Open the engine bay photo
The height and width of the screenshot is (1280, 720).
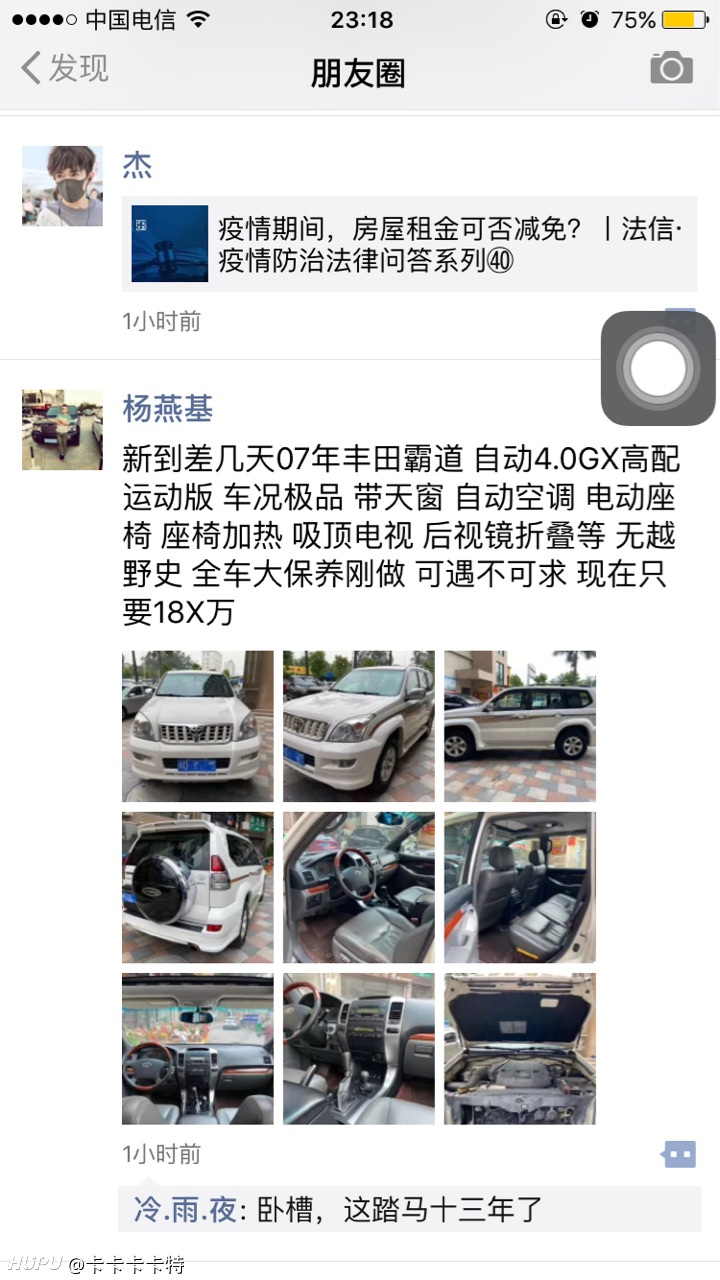pos(520,1048)
